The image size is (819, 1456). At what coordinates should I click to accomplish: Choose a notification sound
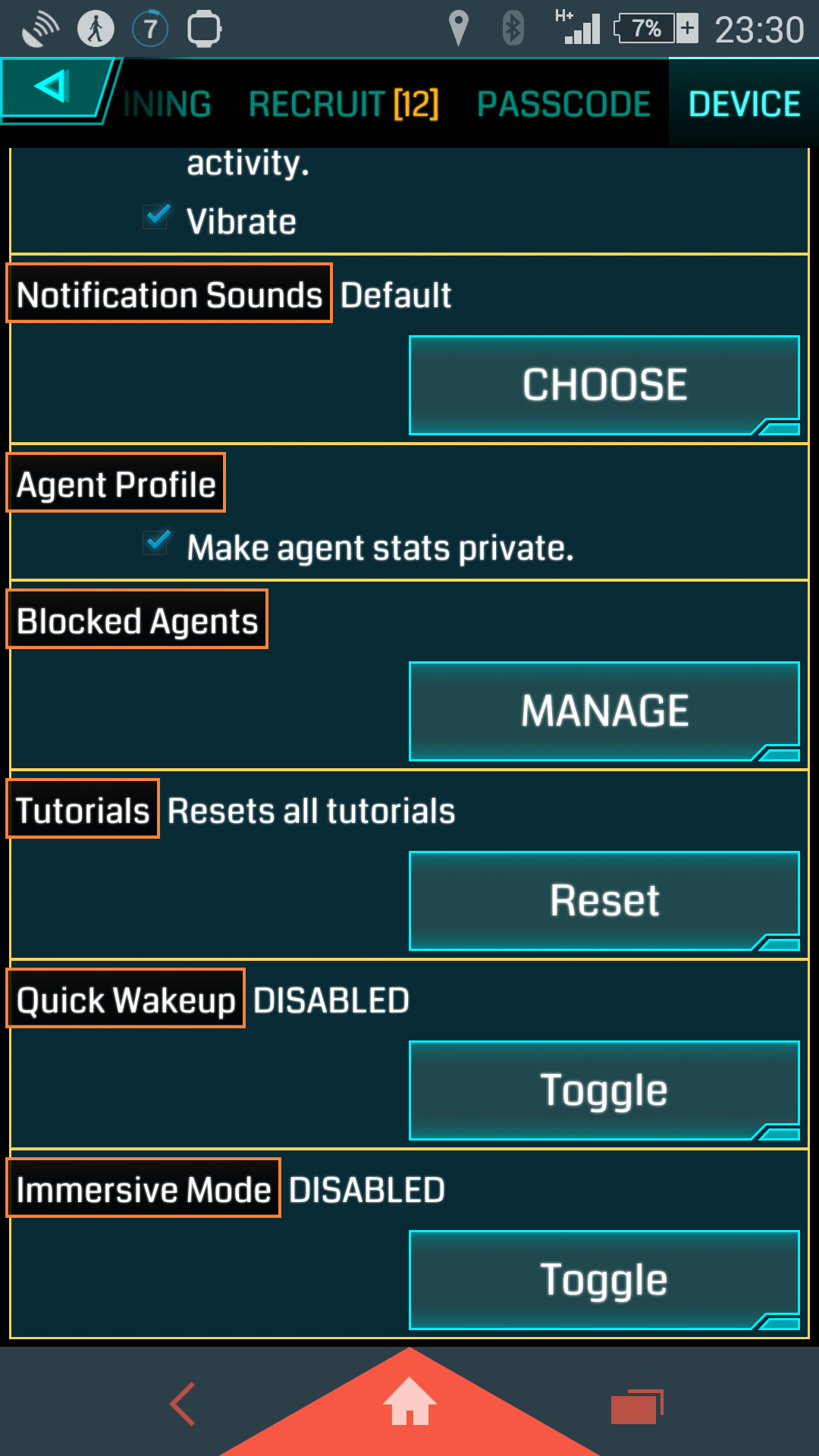[604, 385]
